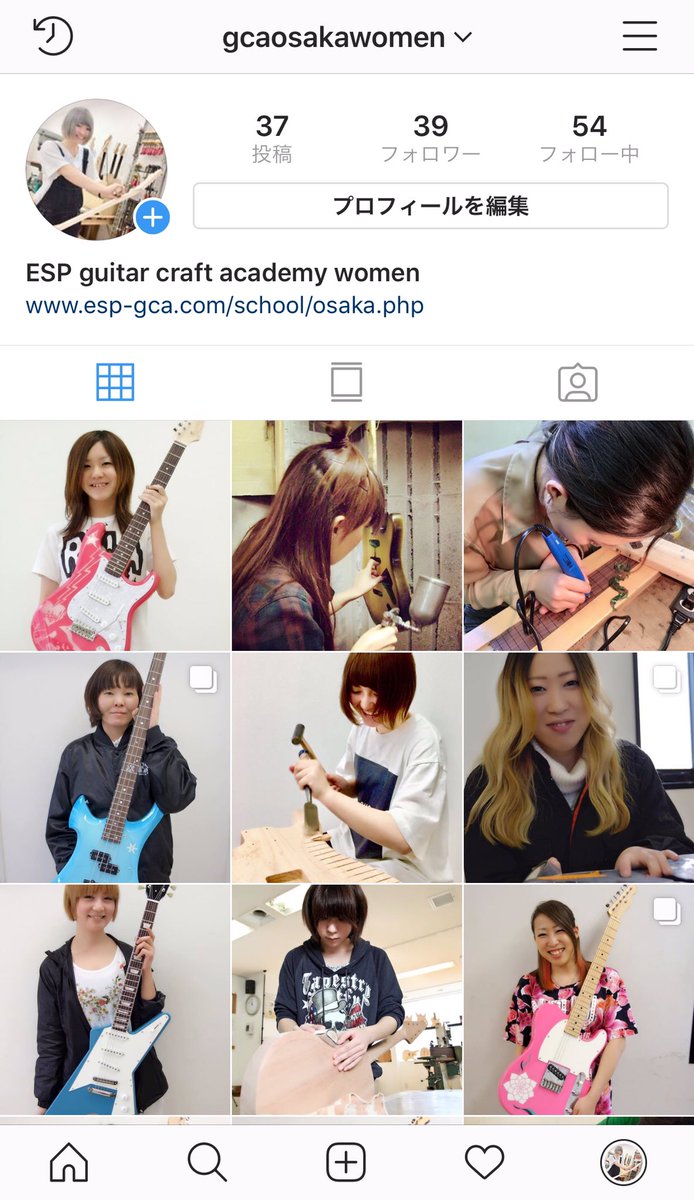694x1200 pixels.
Task: Switch to the single-column feed view tab
Action: (x=346, y=382)
